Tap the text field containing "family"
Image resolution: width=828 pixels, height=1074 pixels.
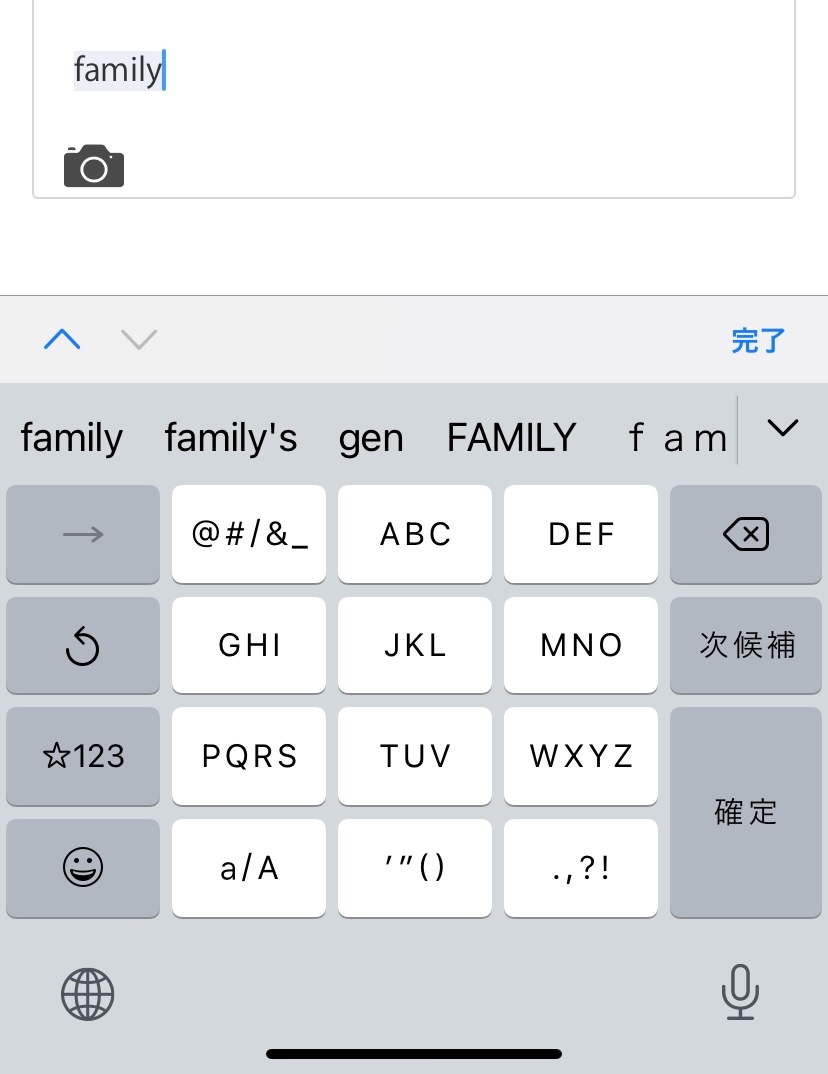coord(400,70)
